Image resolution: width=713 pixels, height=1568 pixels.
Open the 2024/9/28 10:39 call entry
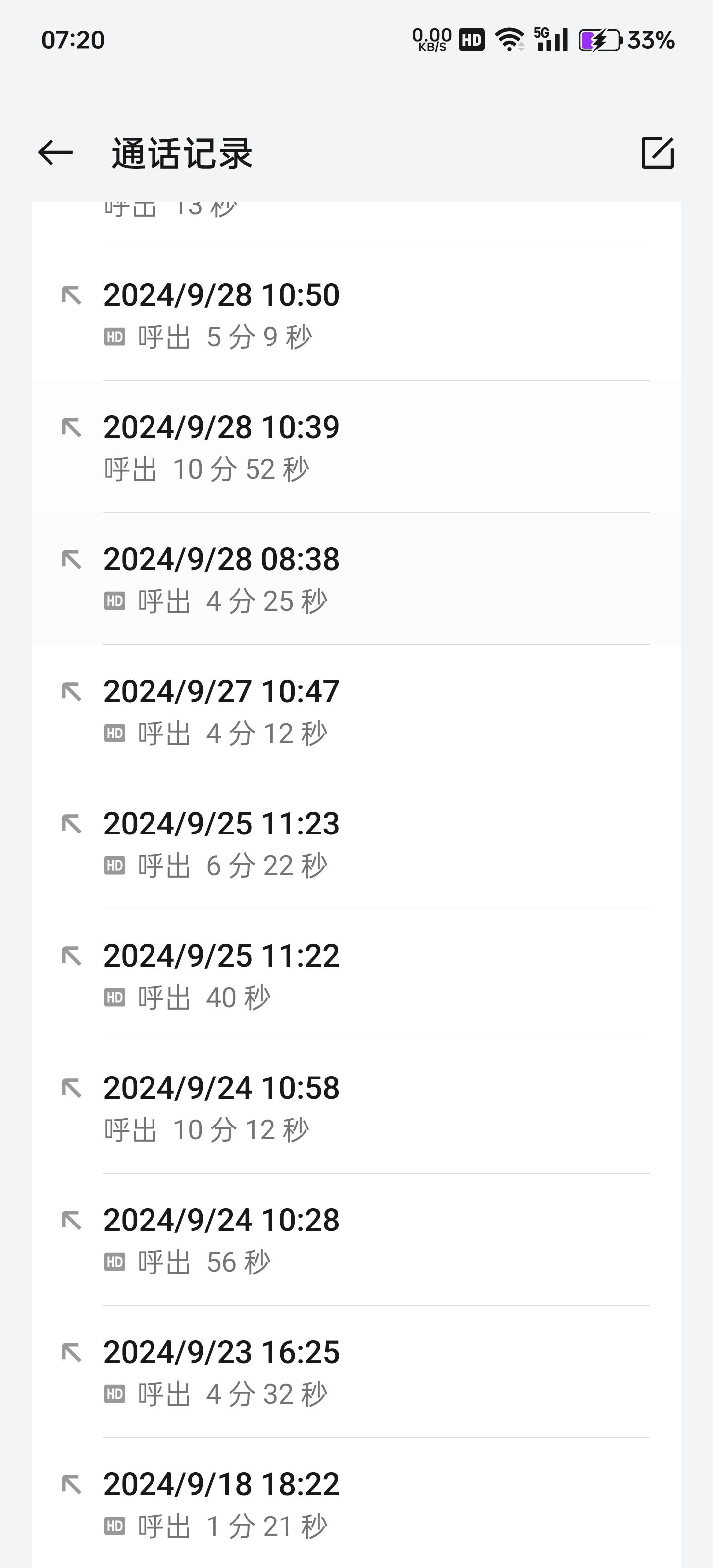356,447
